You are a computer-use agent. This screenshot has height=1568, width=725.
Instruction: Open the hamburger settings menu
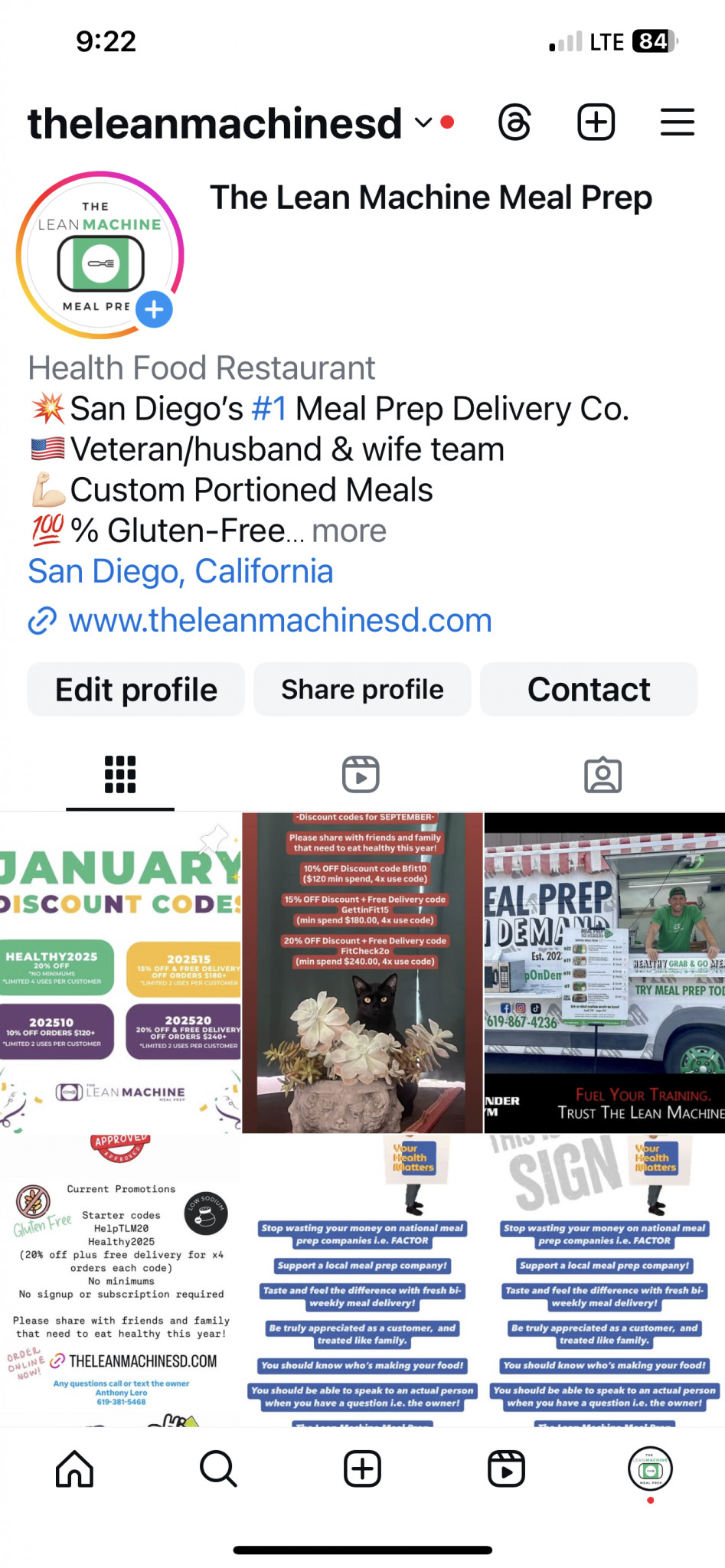[x=677, y=122]
